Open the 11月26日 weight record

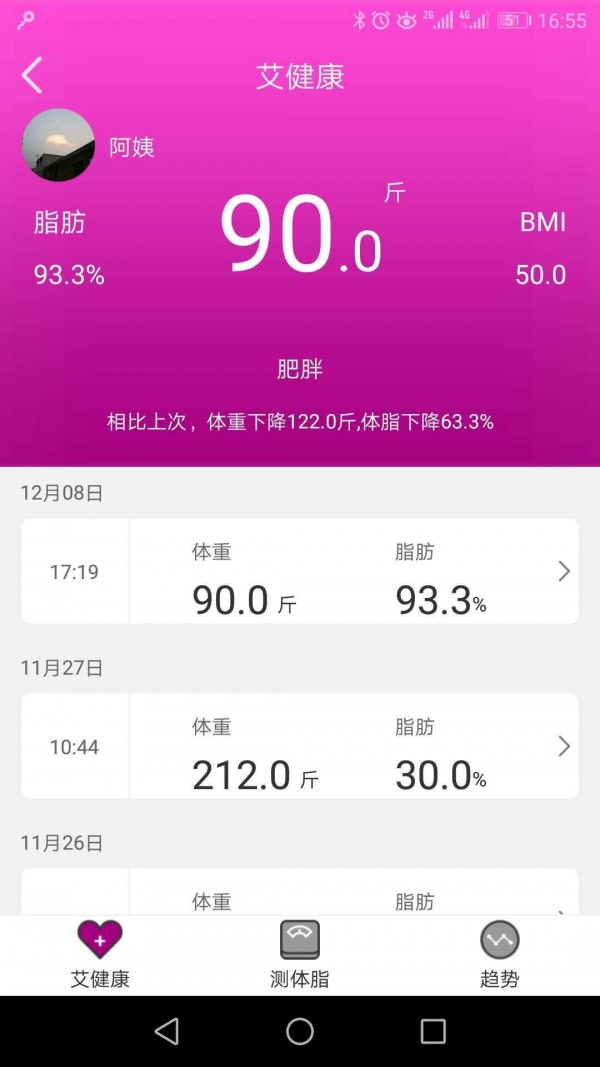(x=300, y=893)
